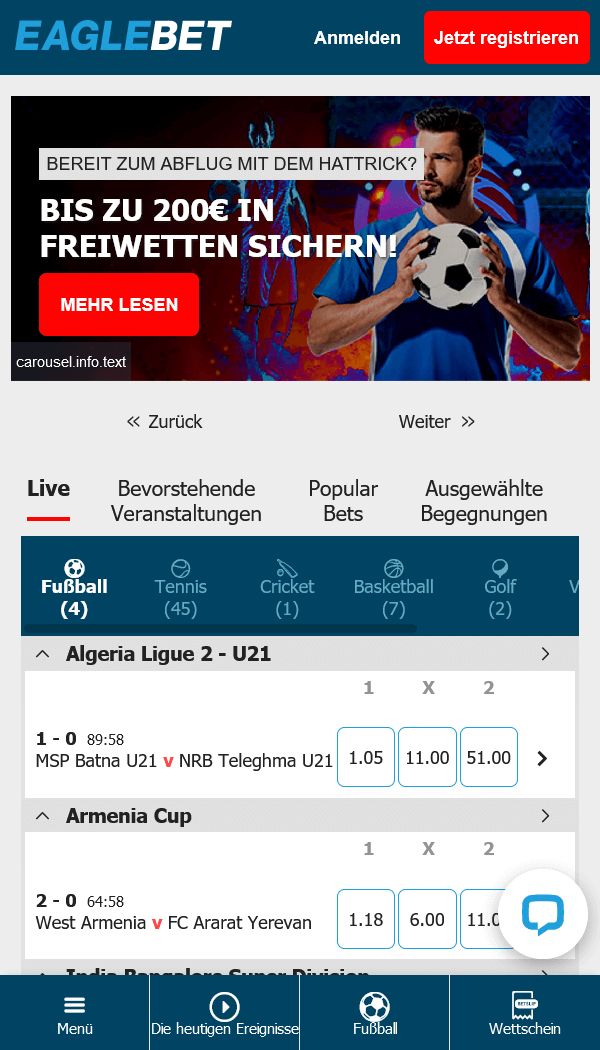
Task: Advance carousel with Weiter
Action: click(437, 422)
